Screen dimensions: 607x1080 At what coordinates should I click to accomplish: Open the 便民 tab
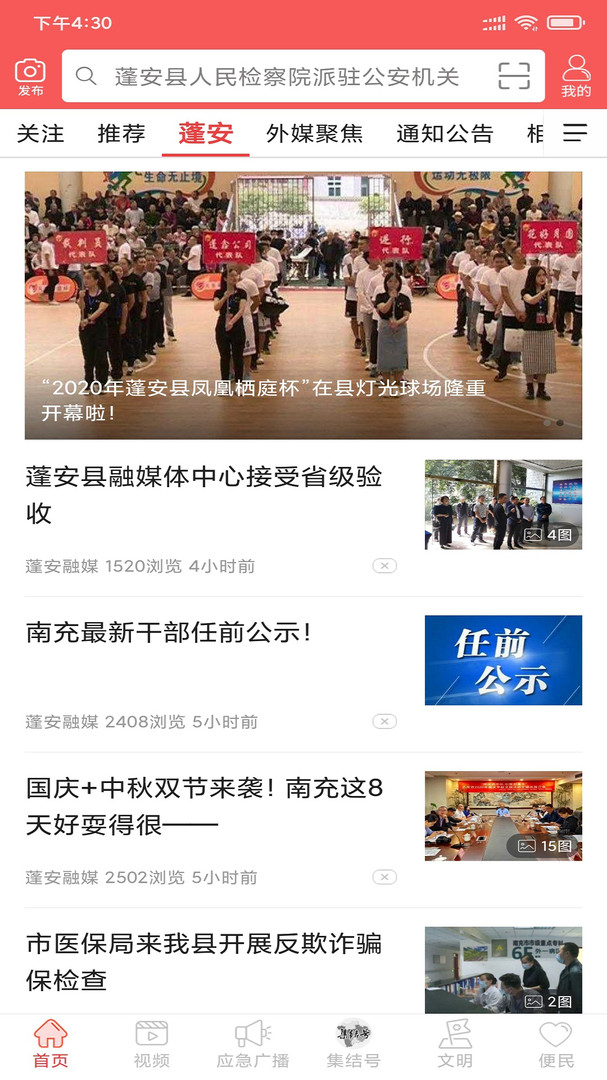pos(556,1045)
